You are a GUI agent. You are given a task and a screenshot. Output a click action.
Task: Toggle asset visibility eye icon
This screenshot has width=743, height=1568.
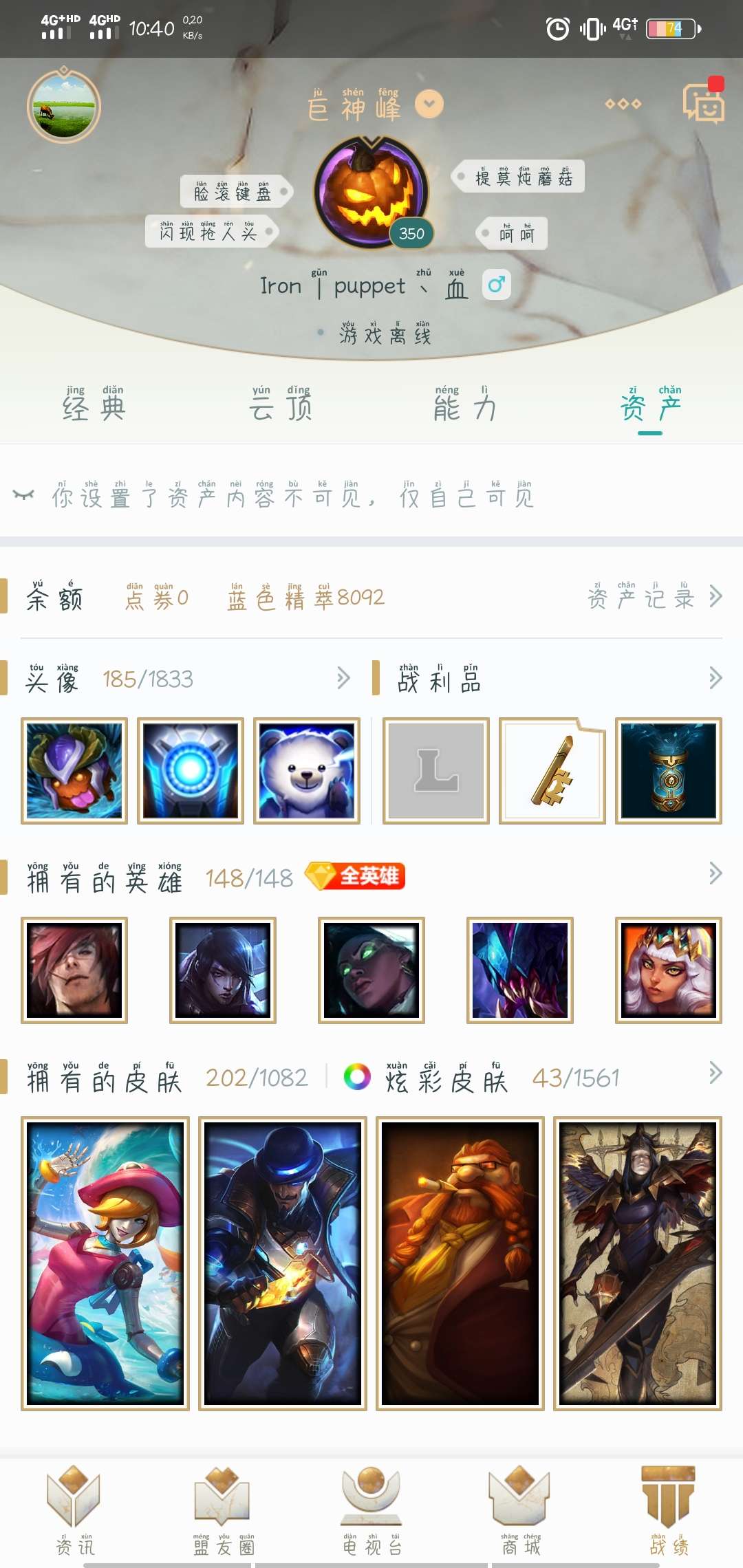coord(23,495)
